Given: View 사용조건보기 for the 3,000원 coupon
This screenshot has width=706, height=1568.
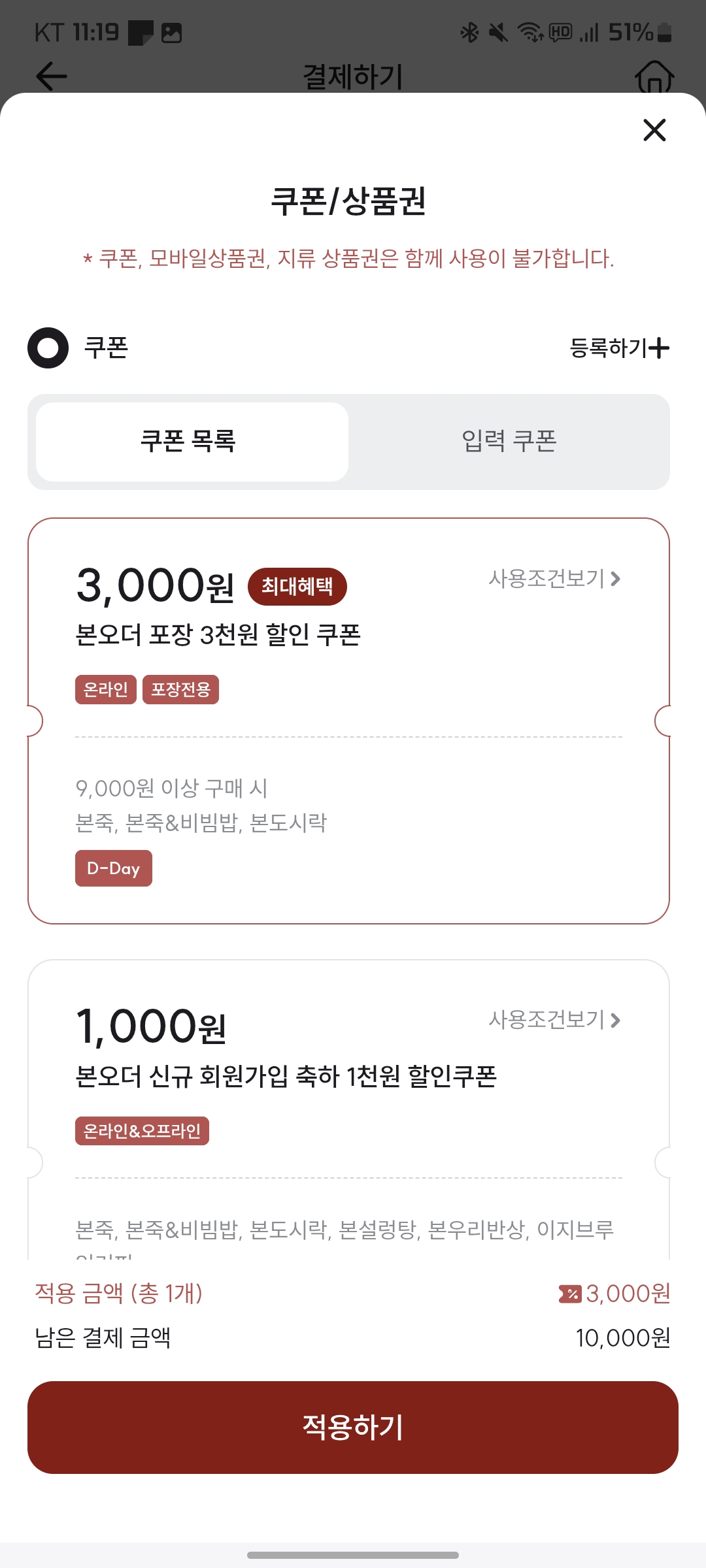Looking at the screenshot, I should (554, 579).
